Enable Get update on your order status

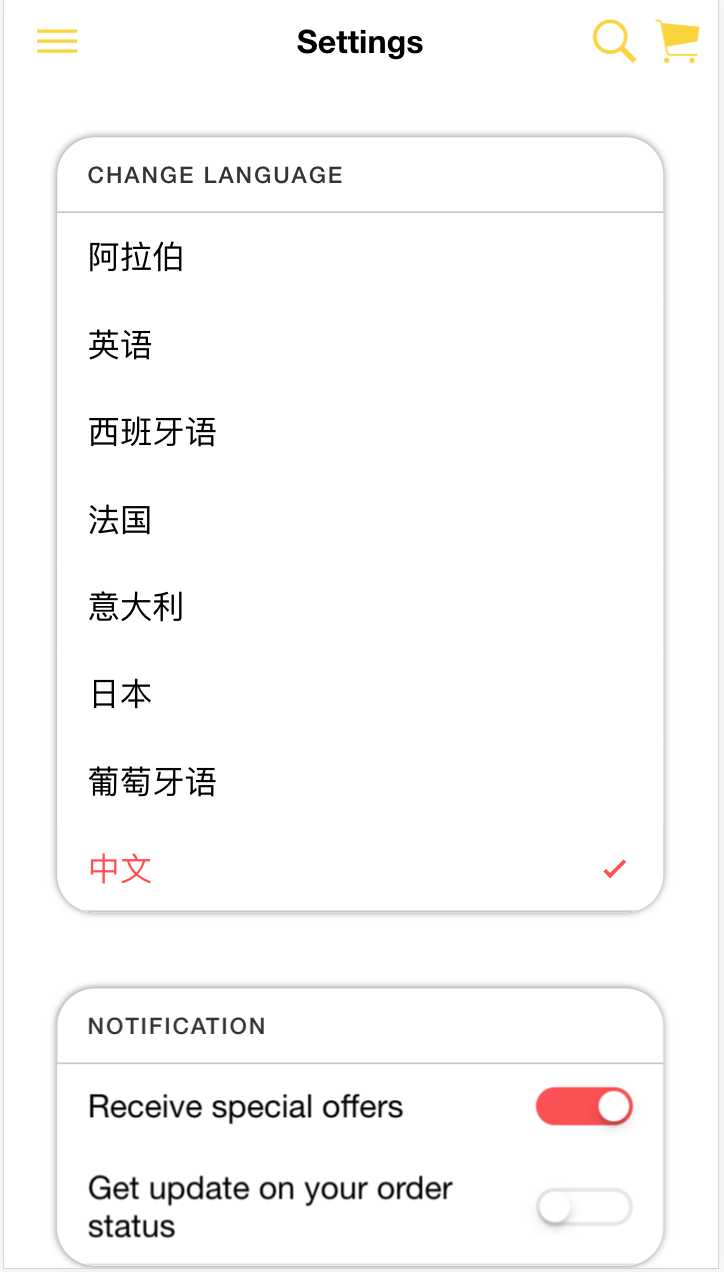pyautogui.click(x=584, y=1207)
